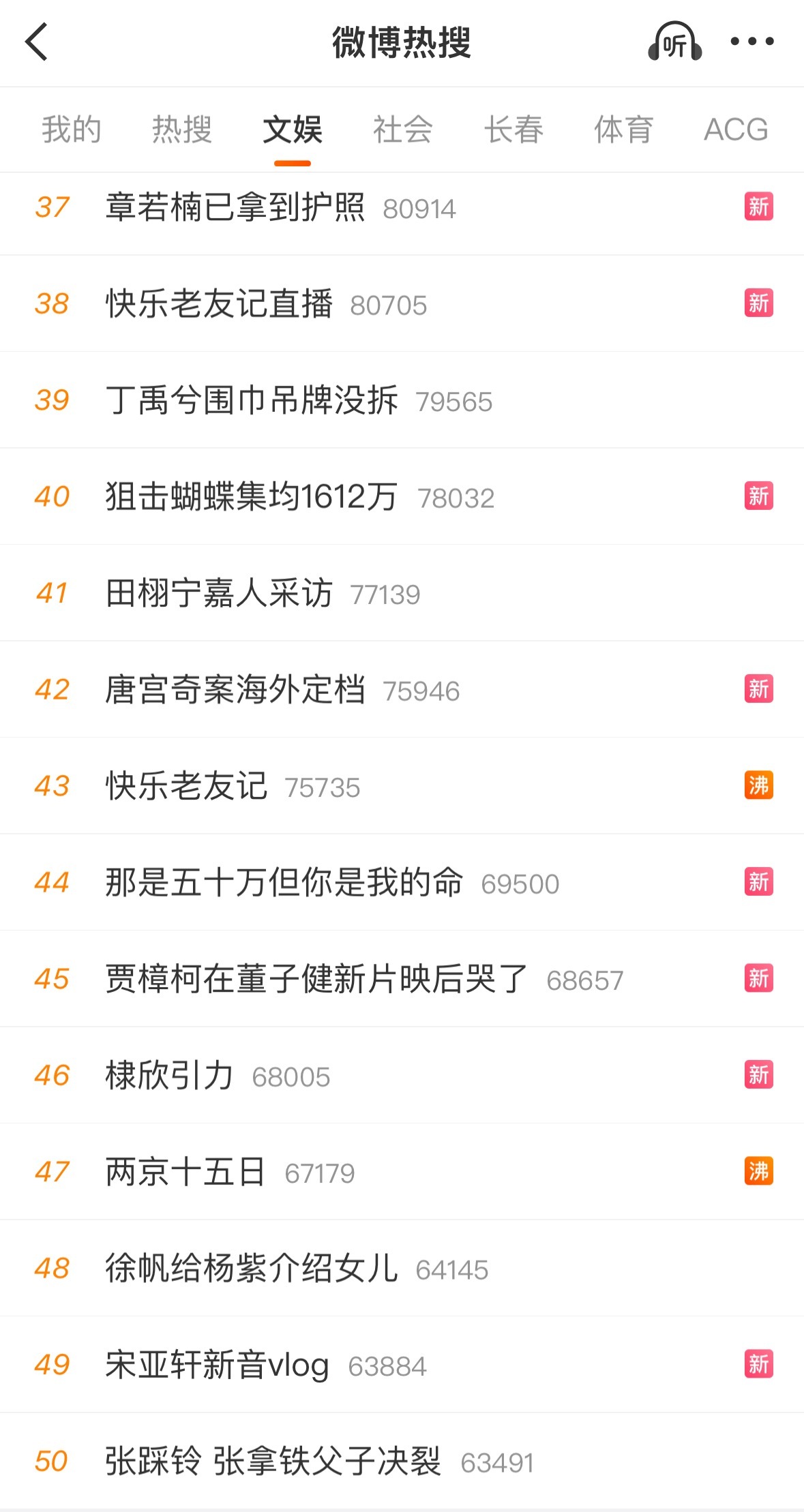
Task: Switch to the ACG tab
Action: (x=735, y=130)
